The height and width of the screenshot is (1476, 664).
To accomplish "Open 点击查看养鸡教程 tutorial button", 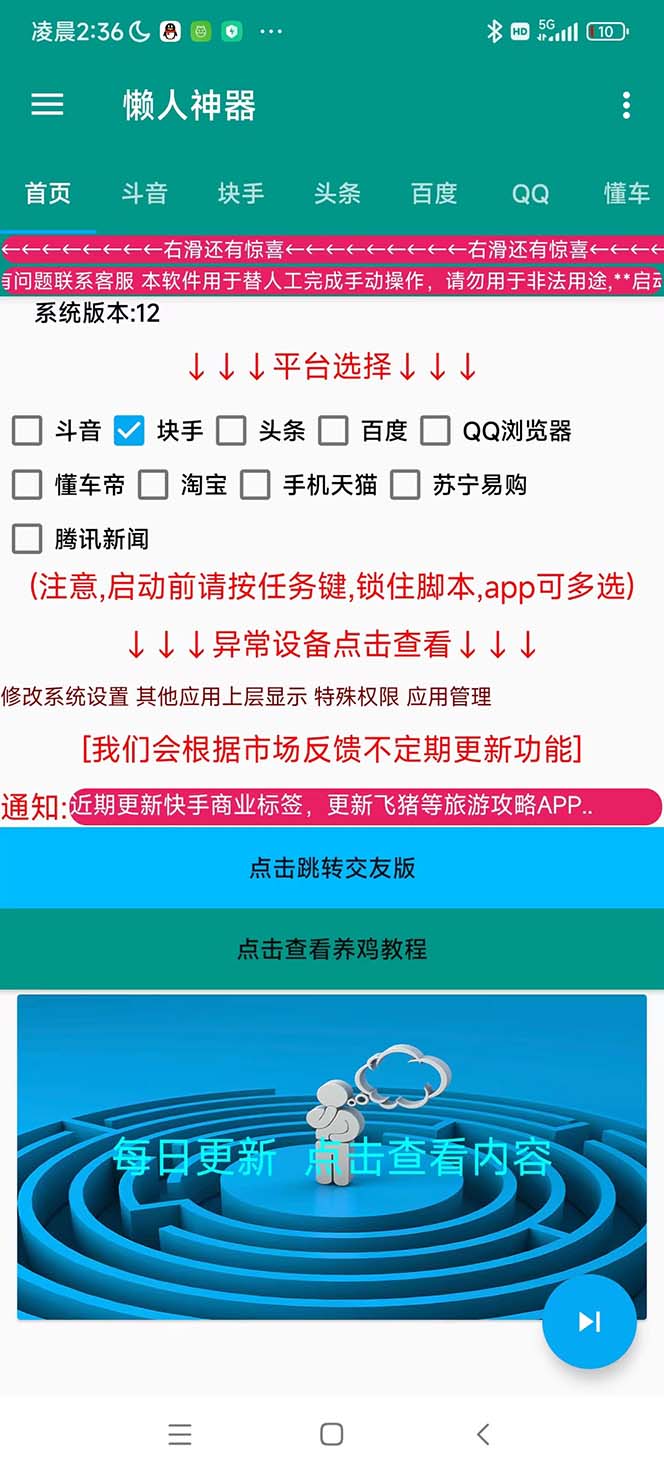I will point(332,948).
